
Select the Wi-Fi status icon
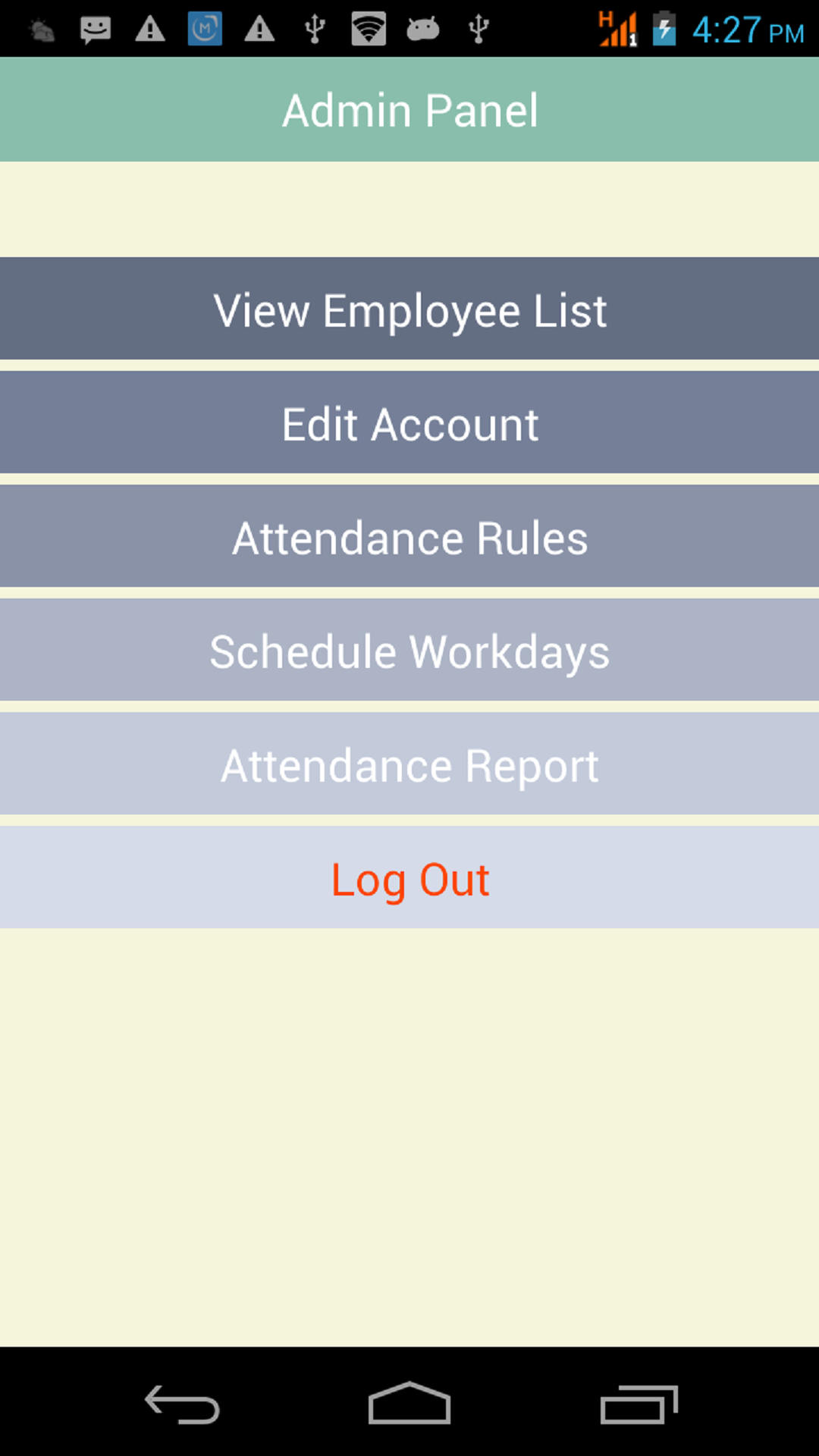[x=367, y=30]
